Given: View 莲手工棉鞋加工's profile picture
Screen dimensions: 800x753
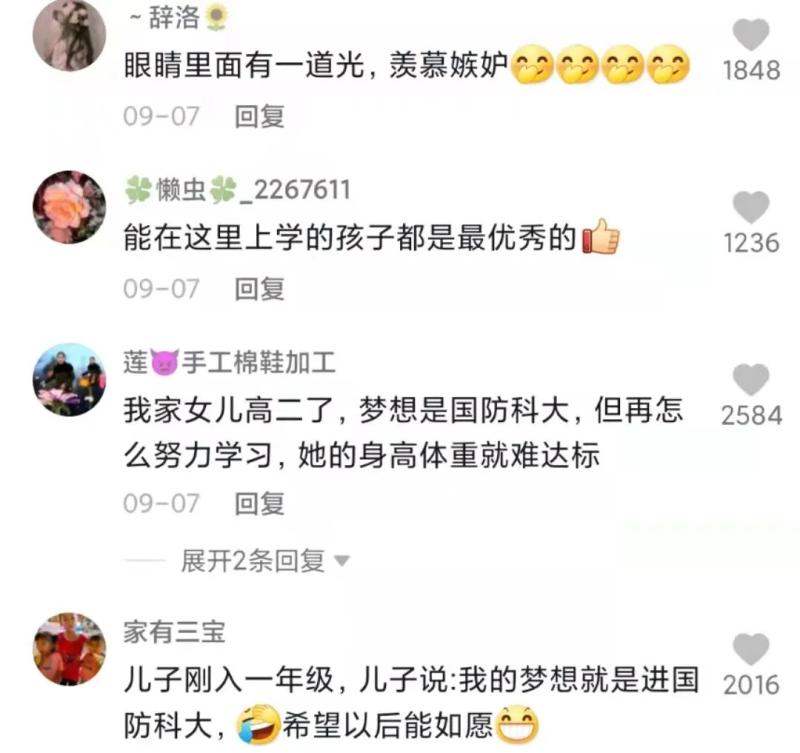Looking at the screenshot, I should [69, 379].
